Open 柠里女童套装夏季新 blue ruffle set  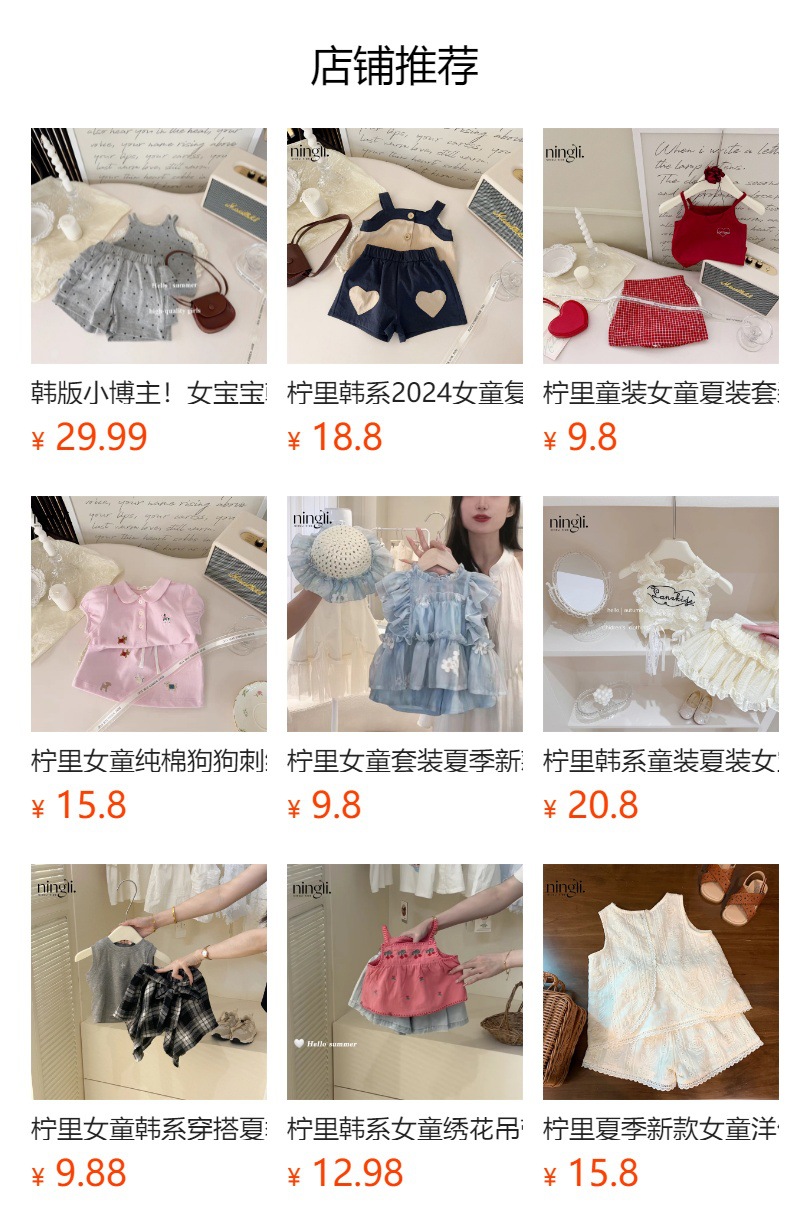[x=404, y=614]
